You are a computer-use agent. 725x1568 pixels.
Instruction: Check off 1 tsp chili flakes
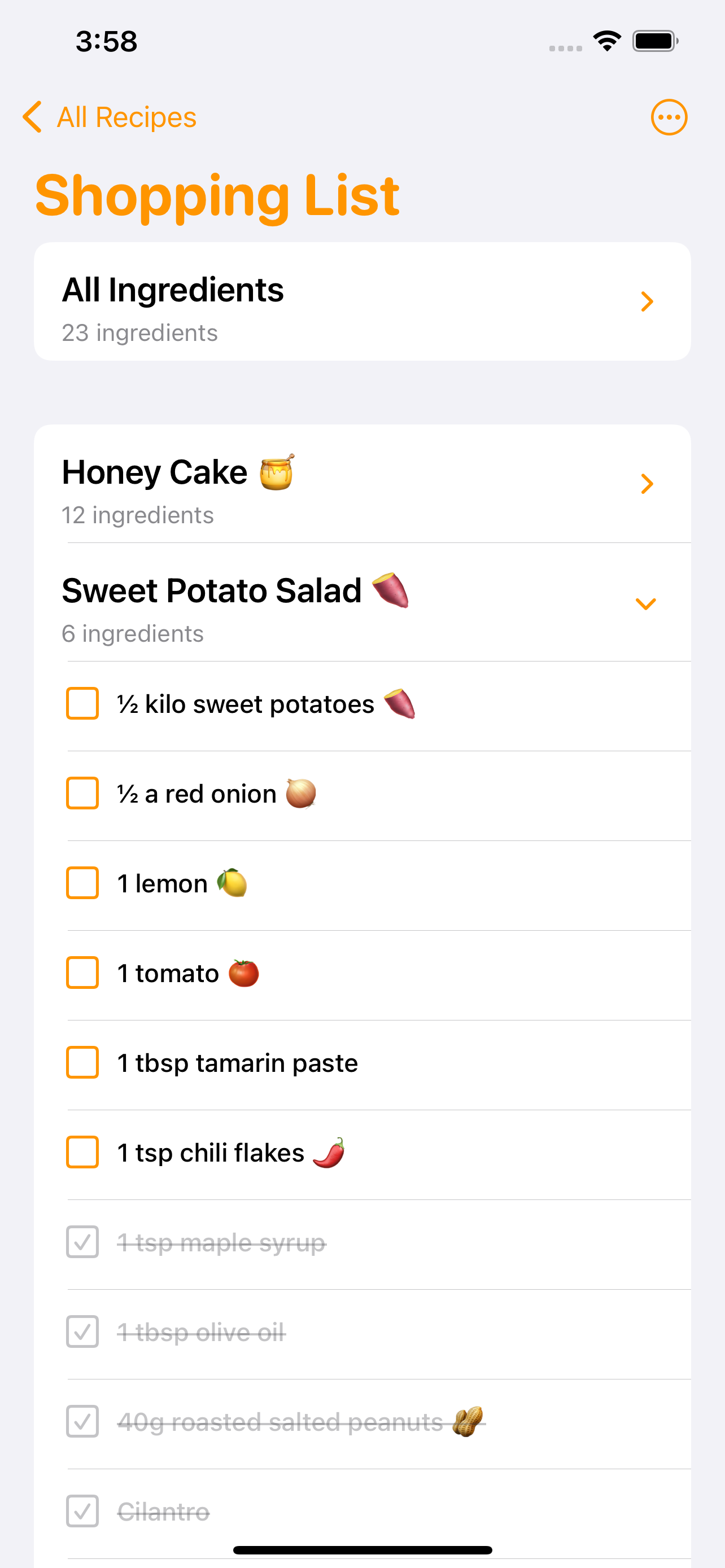[x=82, y=1152]
